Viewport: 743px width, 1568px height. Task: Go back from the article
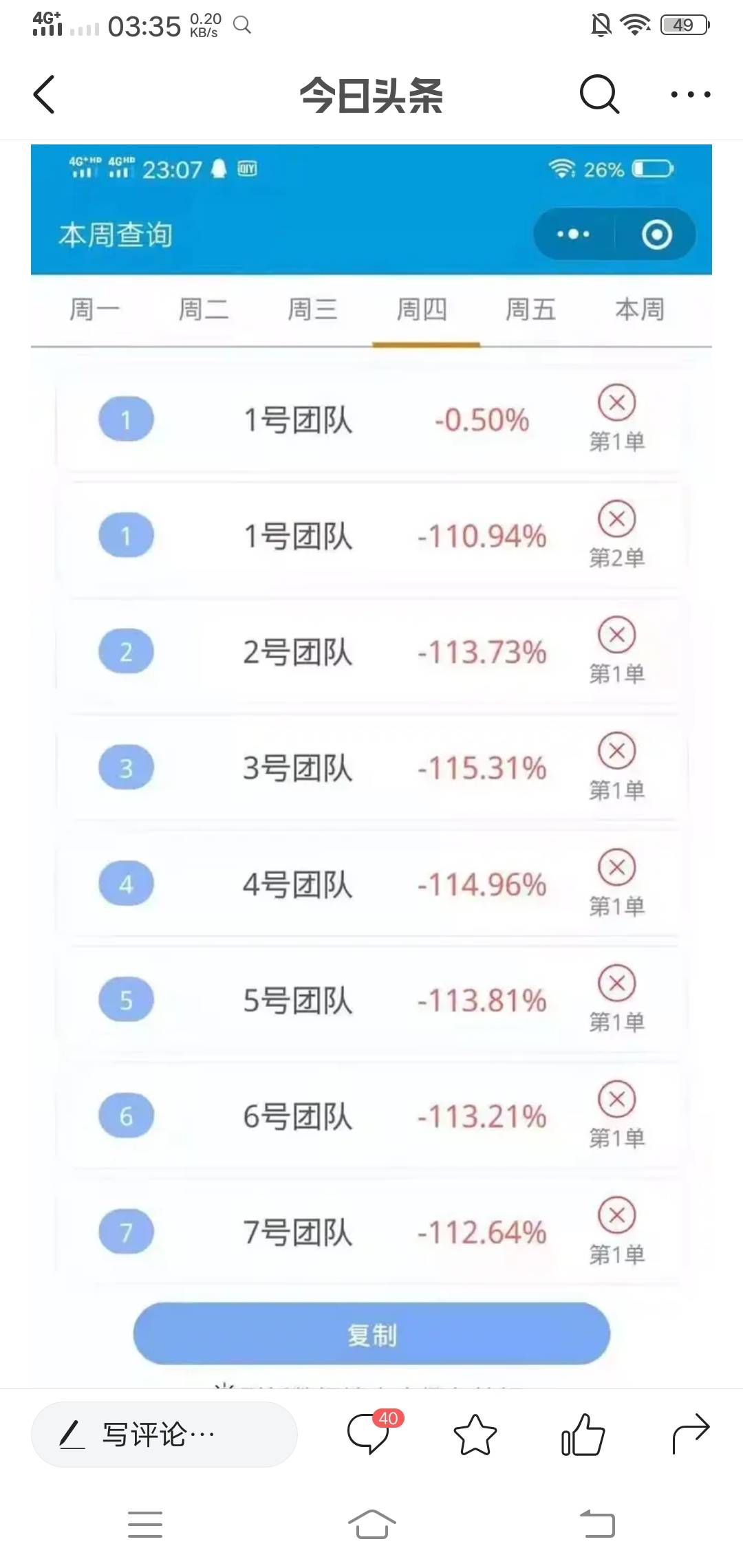(x=44, y=94)
